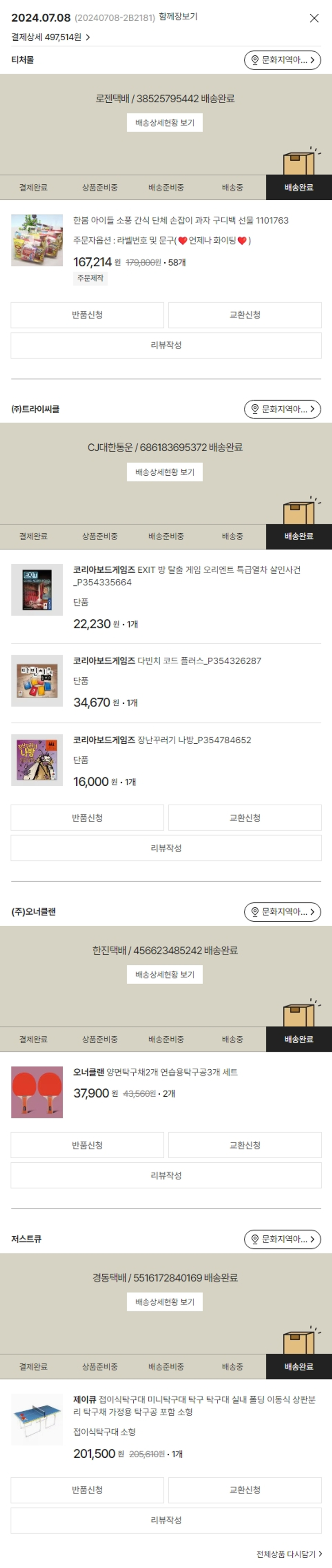The height and width of the screenshot is (1568, 332).
Task: Open the delivery address chip for 저스트큐
Action: 282,1239
